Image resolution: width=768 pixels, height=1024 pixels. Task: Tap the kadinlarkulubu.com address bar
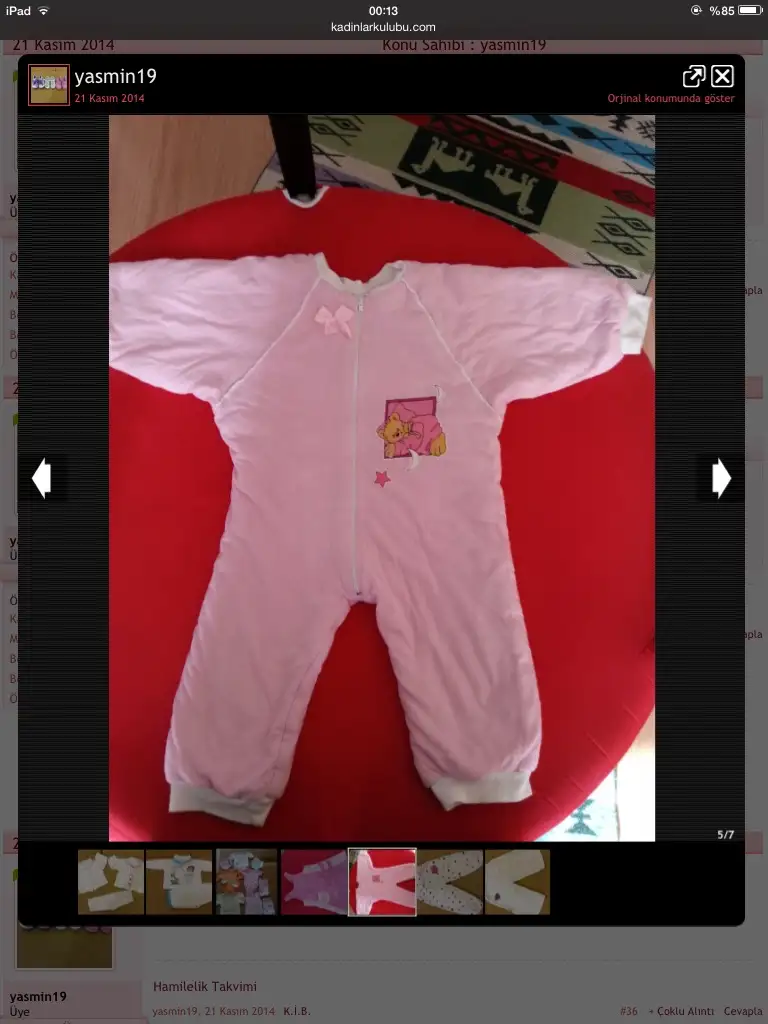pos(384,27)
